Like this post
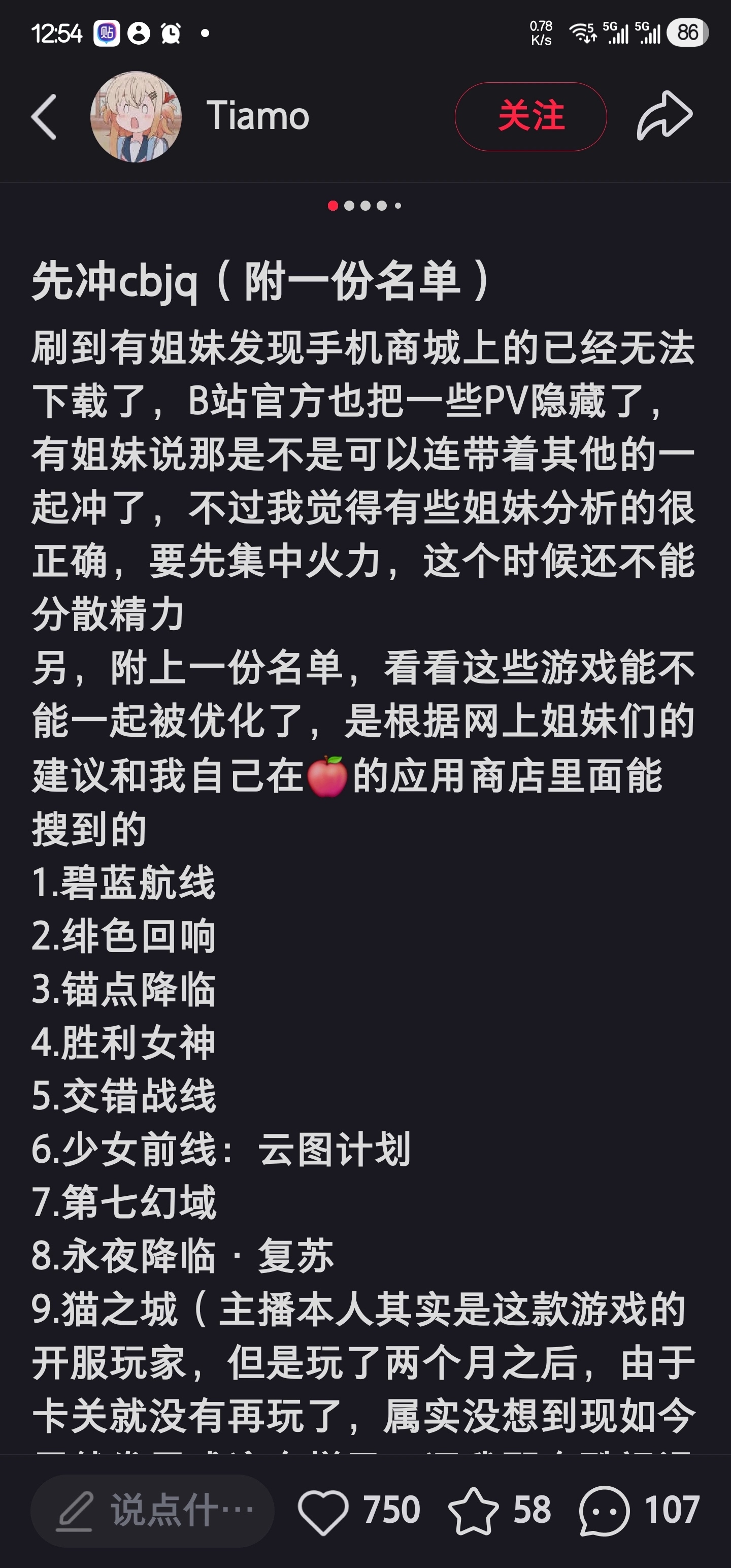 click(x=323, y=1510)
